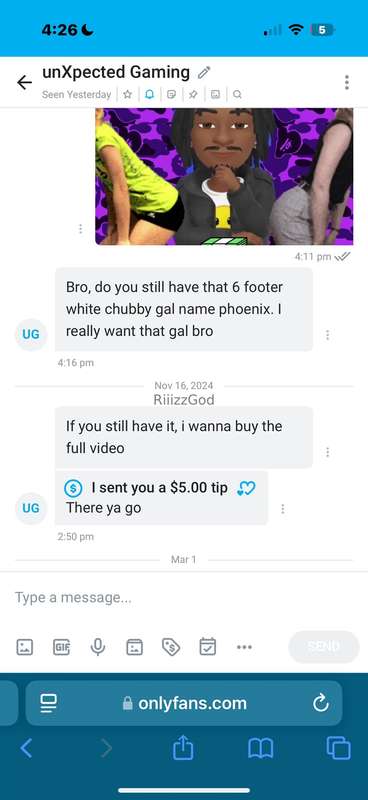Set a message price with the tag icon
This screenshot has width=368, height=800.
tap(171, 647)
